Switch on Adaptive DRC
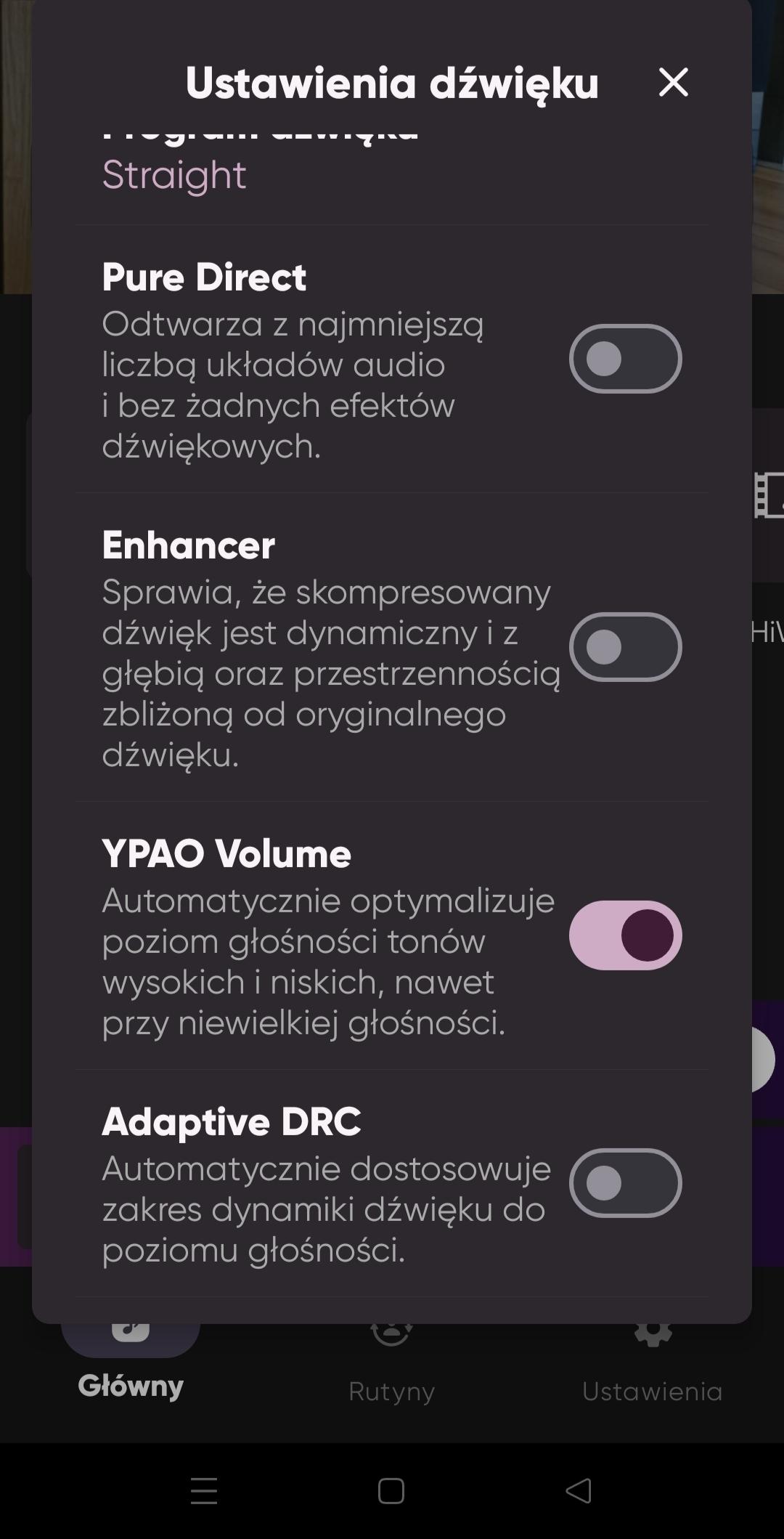Image resolution: width=784 pixels, height=1539 pixels. [625, 1183]
